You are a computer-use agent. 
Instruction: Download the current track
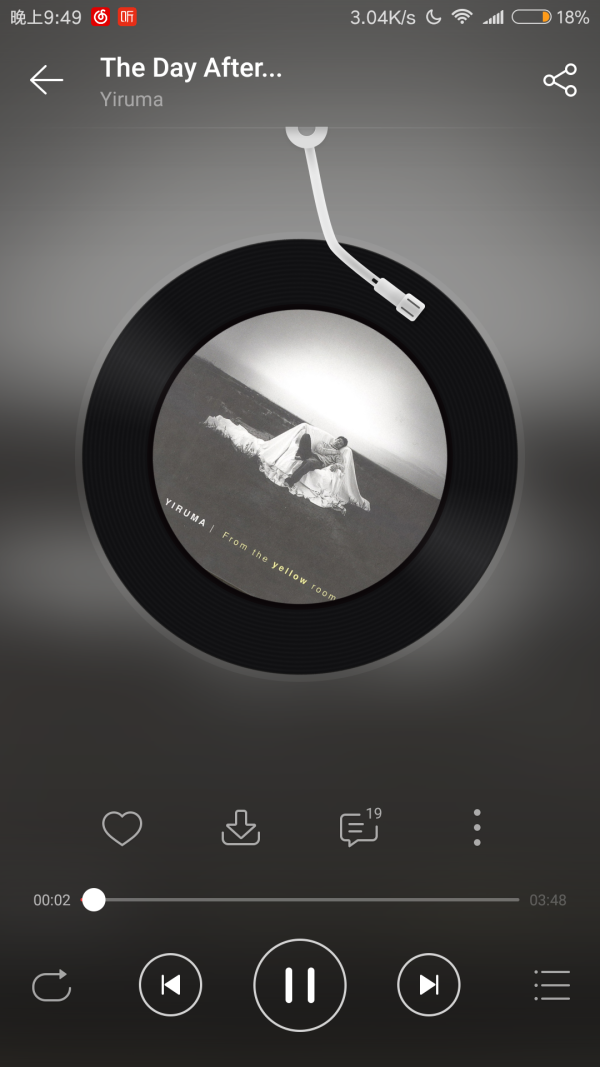coord(240,828)
